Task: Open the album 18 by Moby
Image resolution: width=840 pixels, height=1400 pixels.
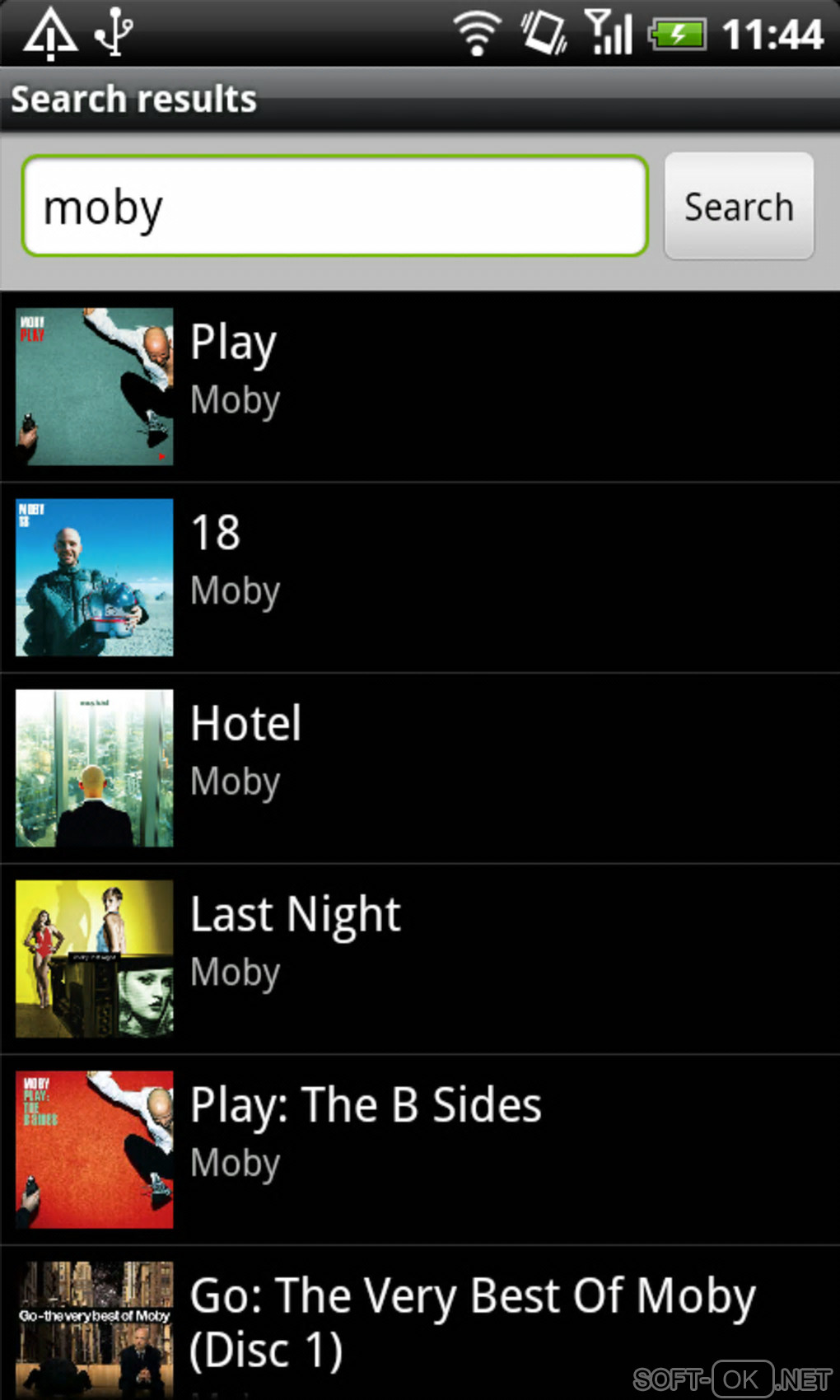Action: [x=420, y=577]
